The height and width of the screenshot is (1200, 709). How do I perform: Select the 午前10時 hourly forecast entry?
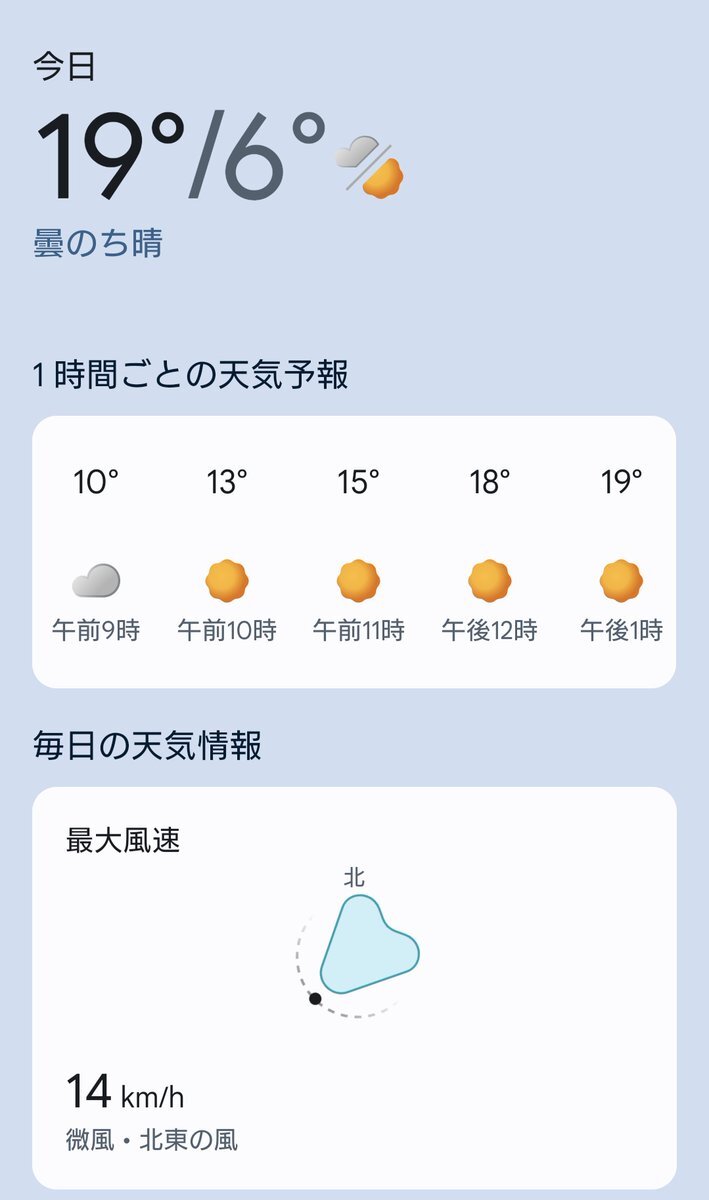click(x=227, y=555)
